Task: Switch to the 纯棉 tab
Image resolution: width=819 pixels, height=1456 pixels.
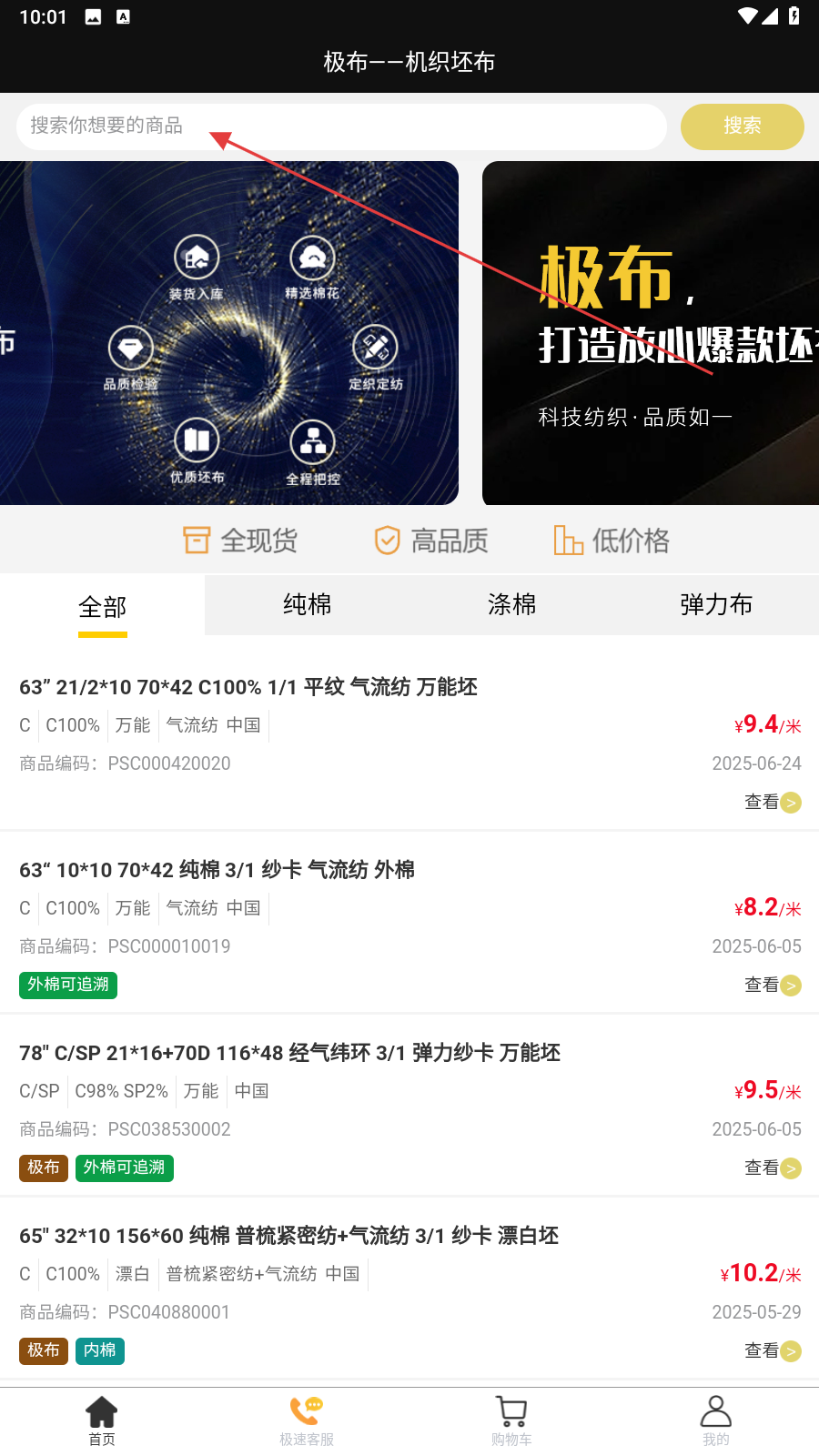Action: coord(307,604)
